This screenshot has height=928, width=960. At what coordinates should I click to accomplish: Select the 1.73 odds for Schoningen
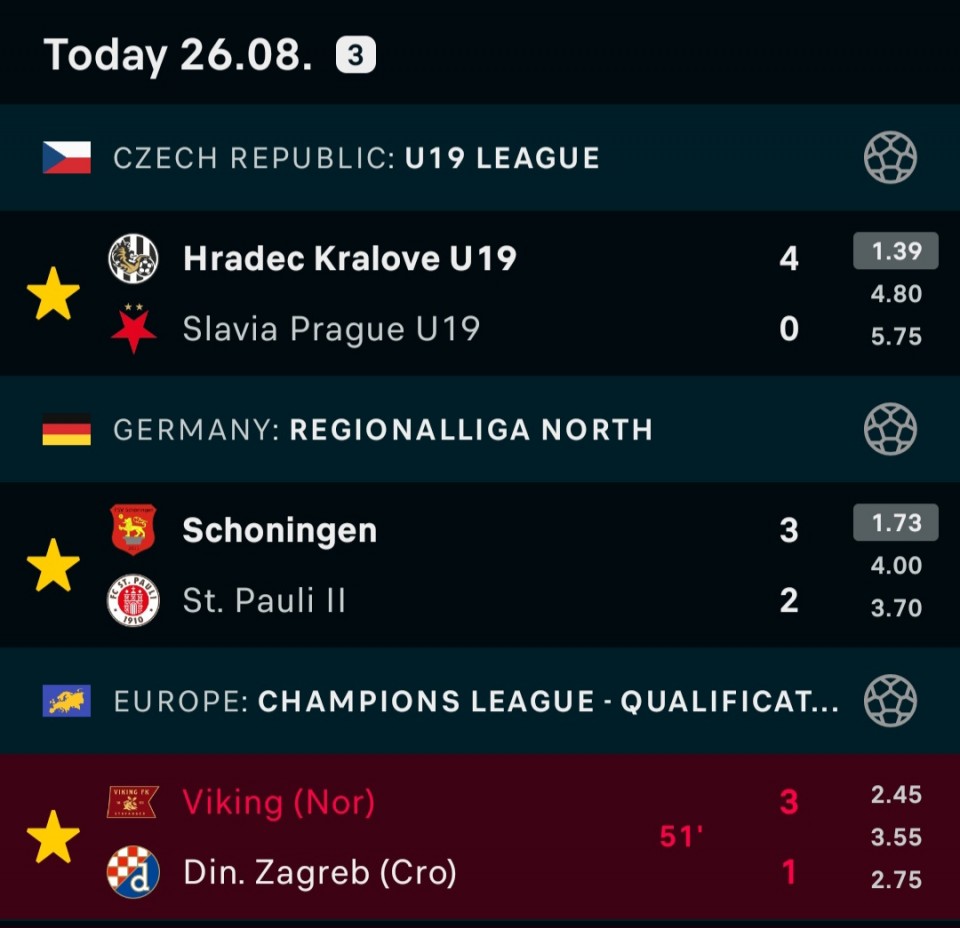tap(896, 523)
